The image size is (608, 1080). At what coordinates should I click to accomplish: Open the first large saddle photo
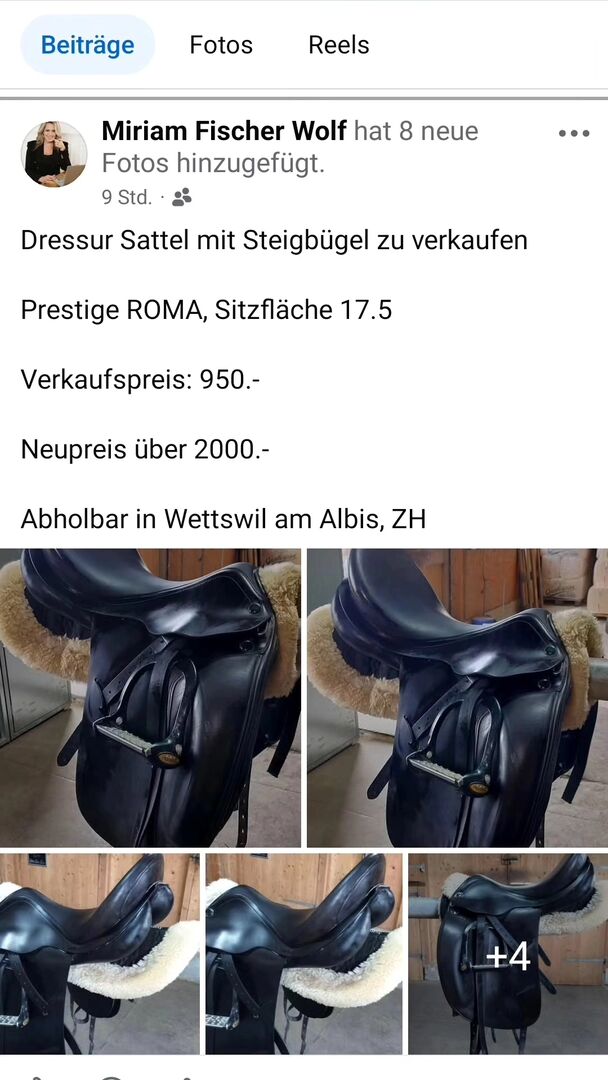tap(150, 697)
